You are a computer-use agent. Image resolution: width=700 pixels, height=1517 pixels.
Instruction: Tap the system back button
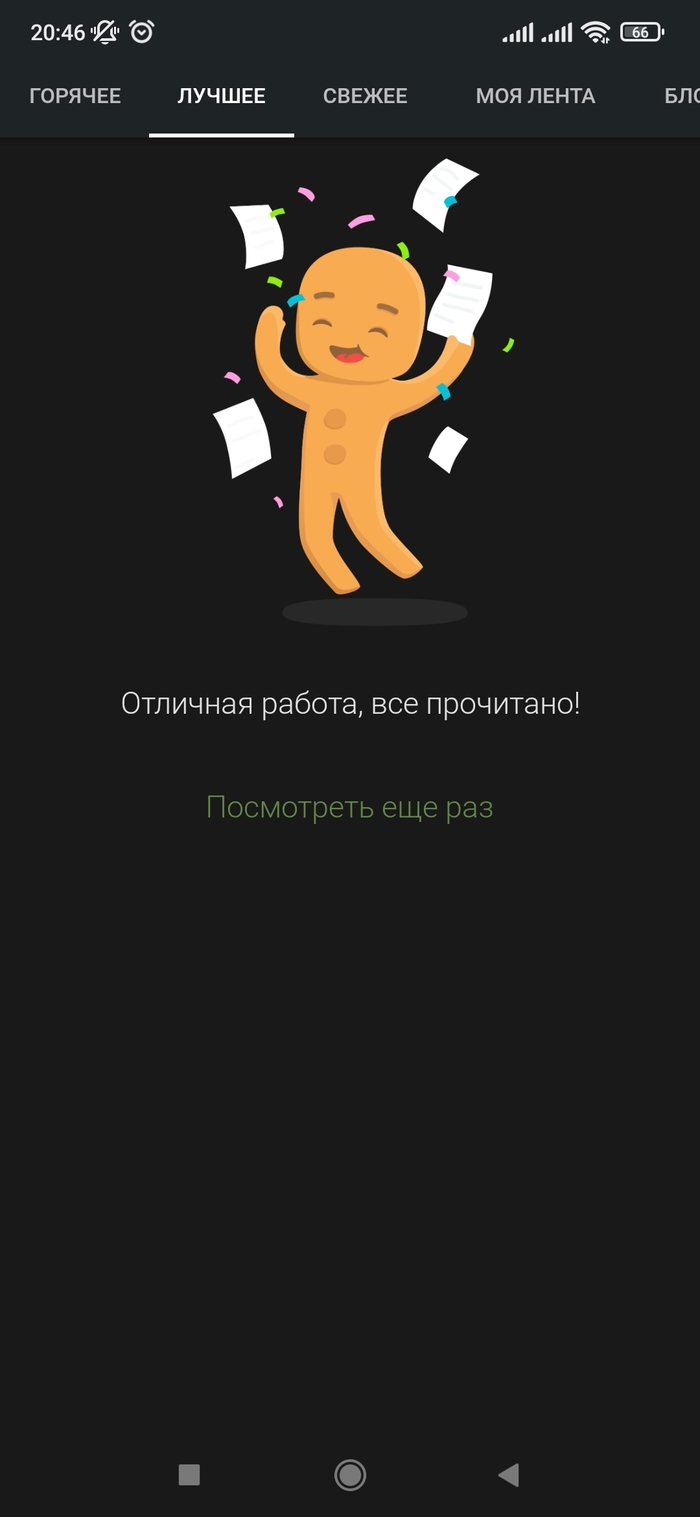[509, 1474]
